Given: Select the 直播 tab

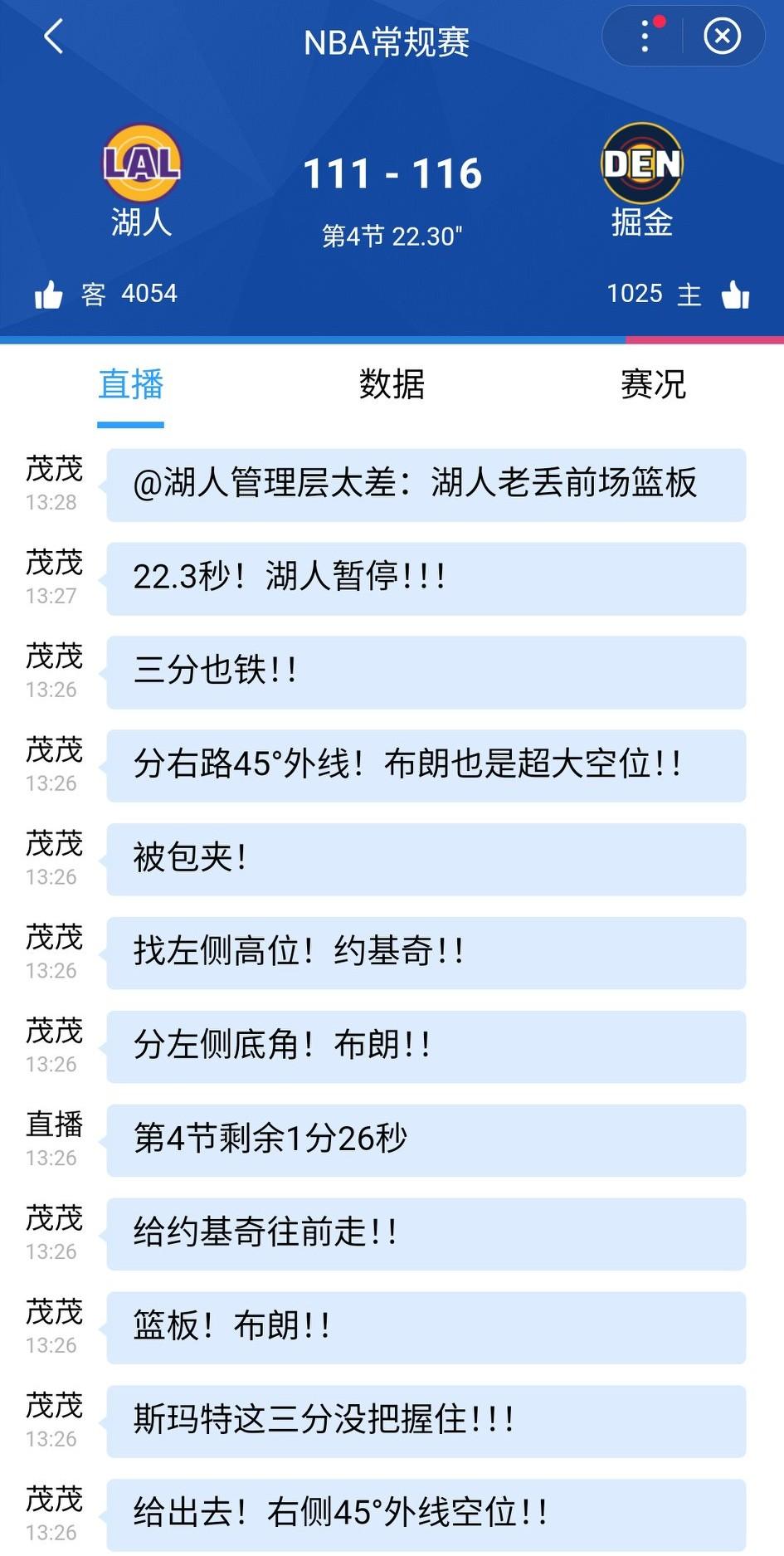Looking at the screenshot, I should (x=130, y=384).
